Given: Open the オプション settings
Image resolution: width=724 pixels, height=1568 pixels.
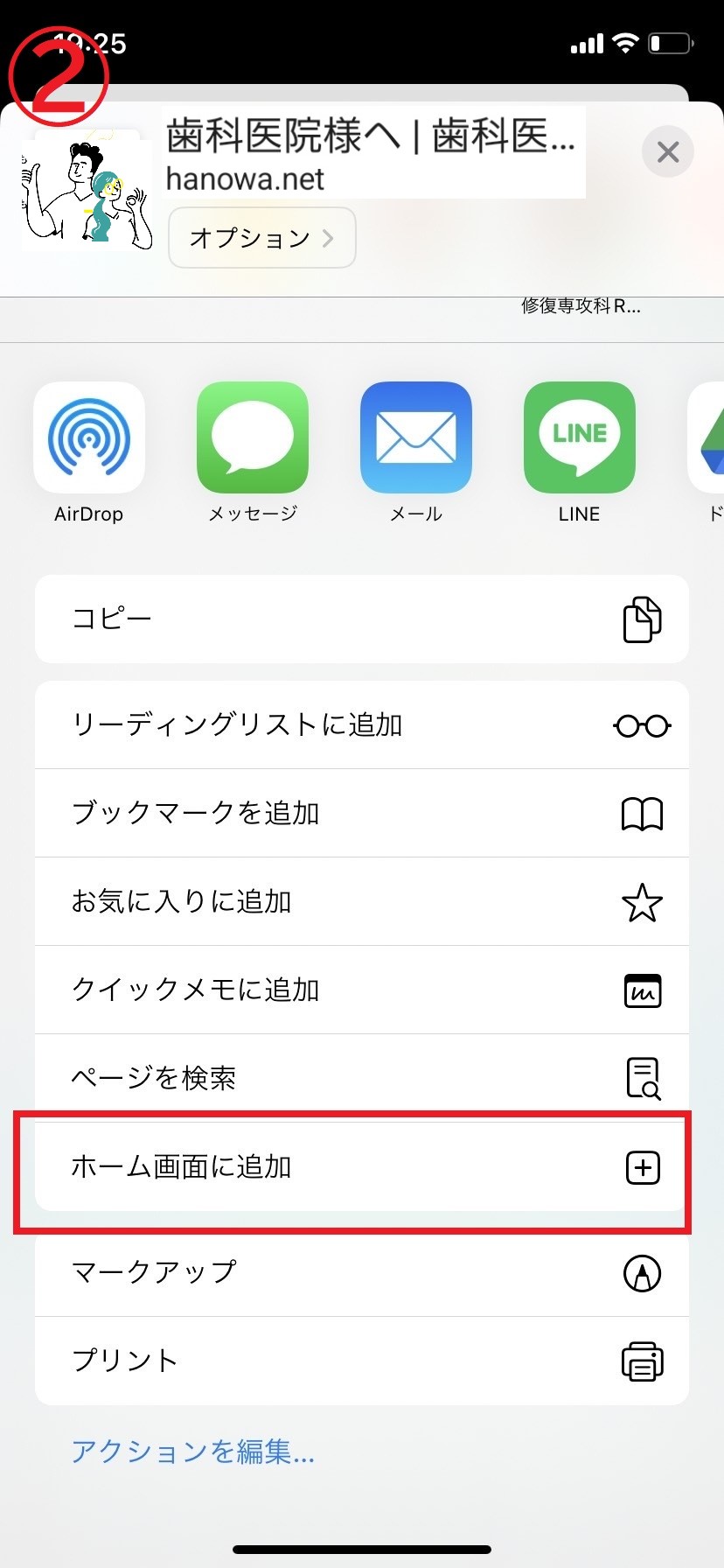Looking at the screenshot, I should tap(261, 237).
